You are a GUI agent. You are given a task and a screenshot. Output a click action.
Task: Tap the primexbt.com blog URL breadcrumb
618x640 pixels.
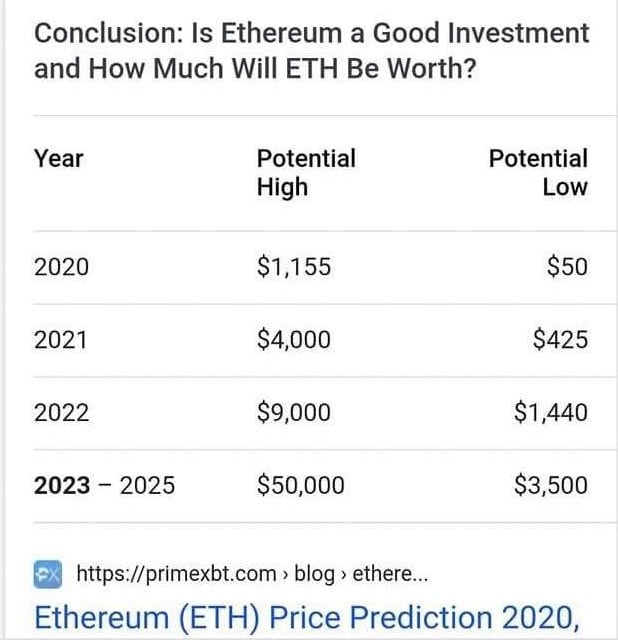click(x=252, y=574)
